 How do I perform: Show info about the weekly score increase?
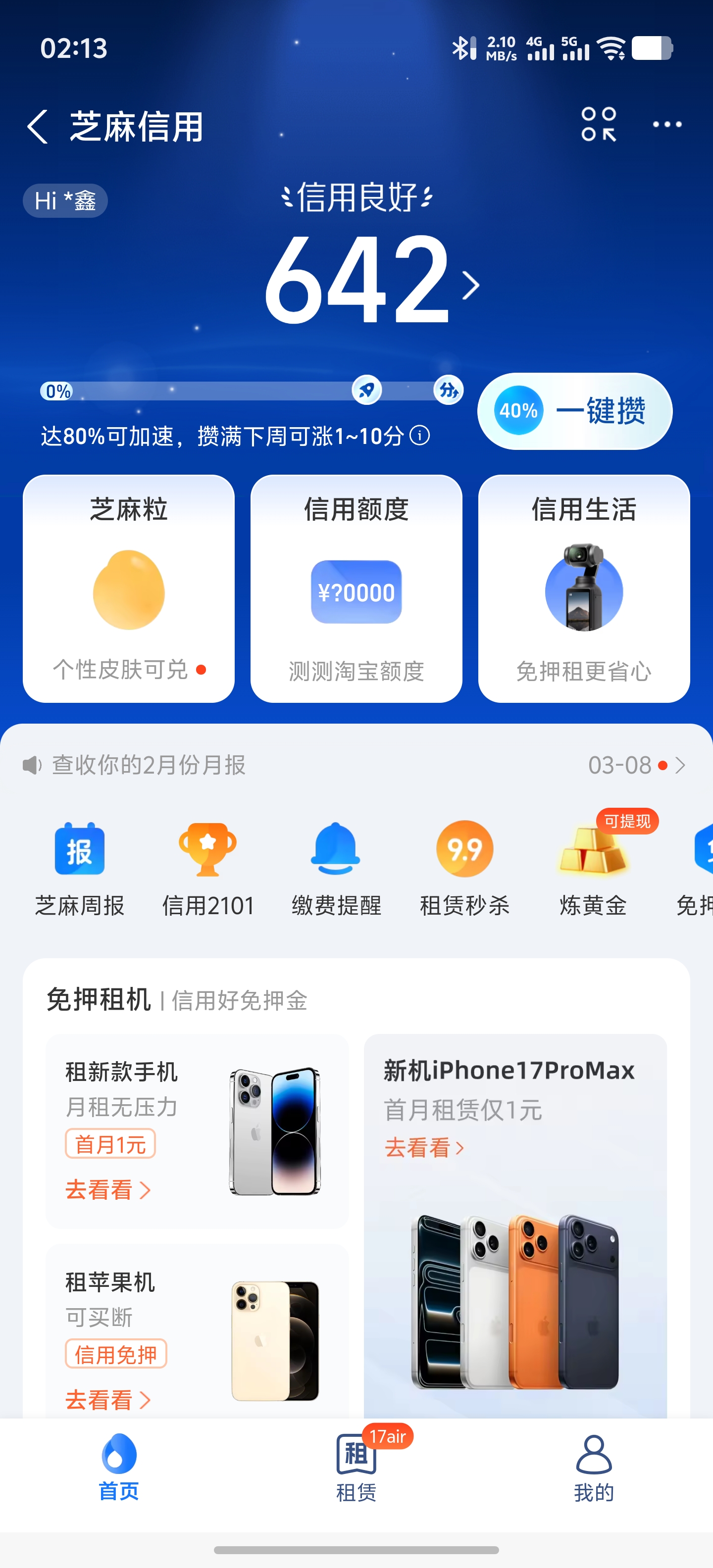pyautogui.click(x=419, y=436)
